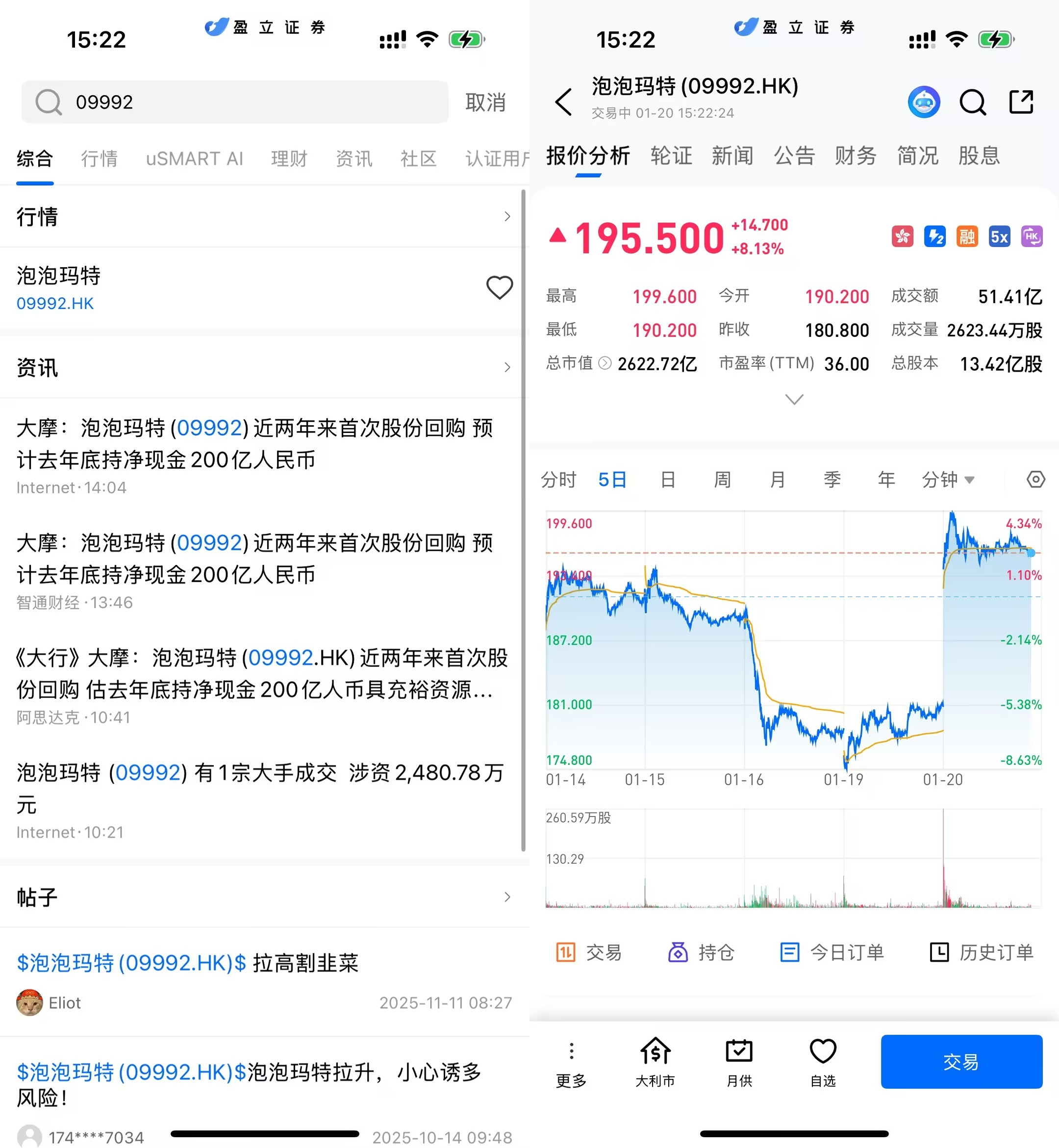Expand the 资讯 section chevron

[x=506, y=367]
